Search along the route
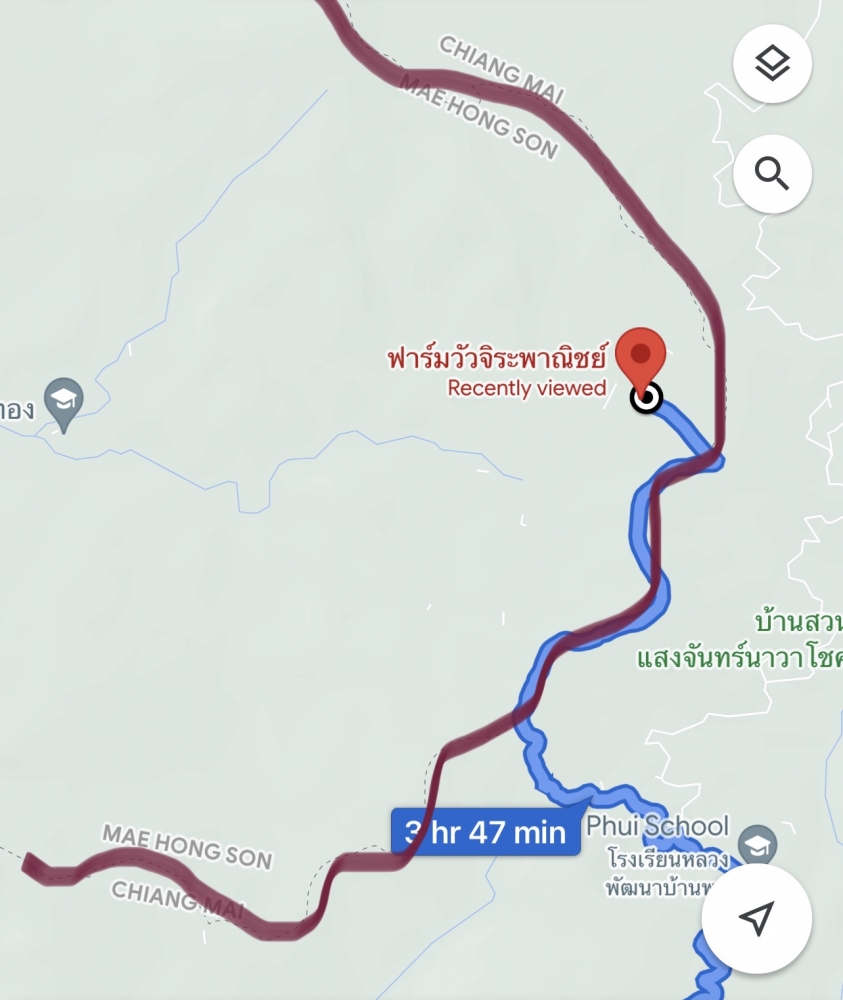 tap(772, 174)
